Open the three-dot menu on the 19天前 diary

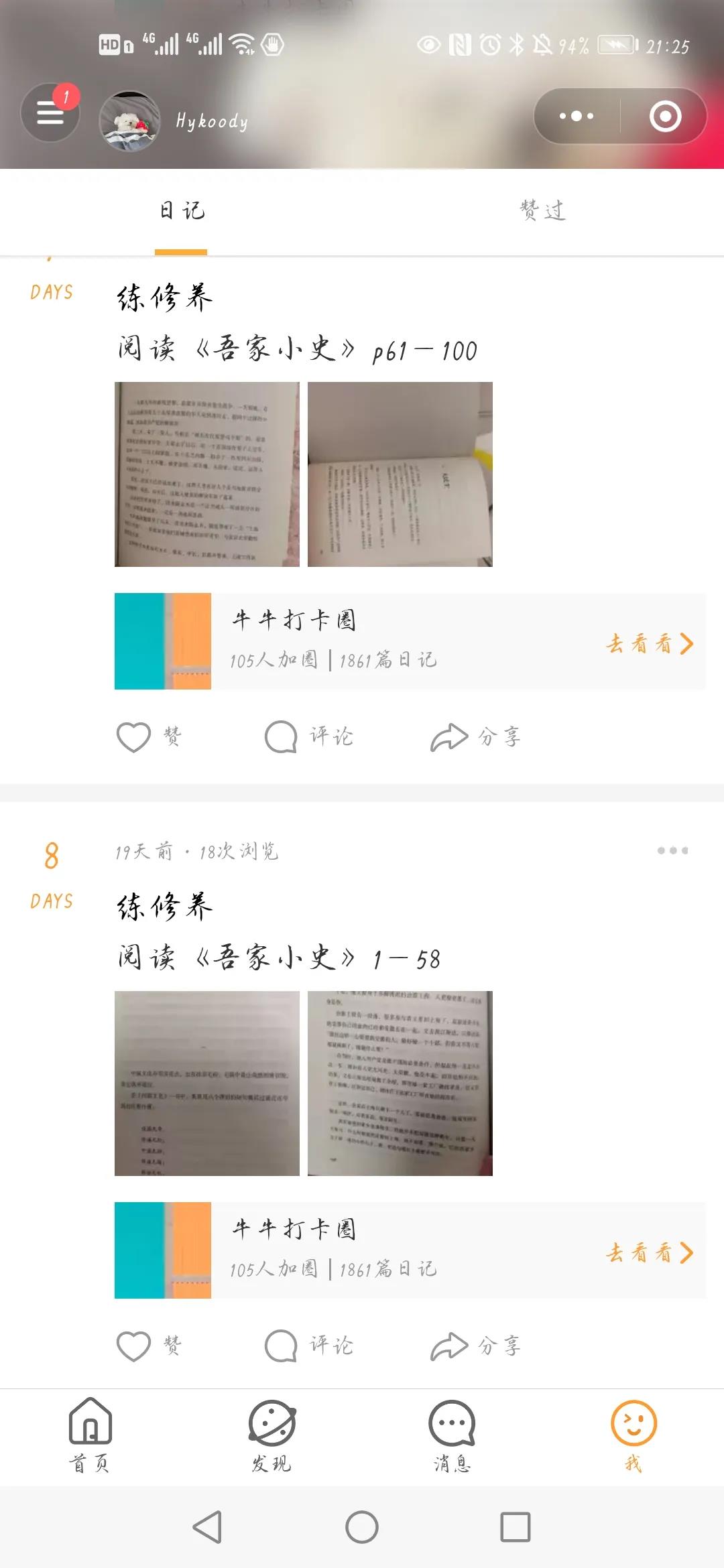pyautogui.click(x=672, y=850)
